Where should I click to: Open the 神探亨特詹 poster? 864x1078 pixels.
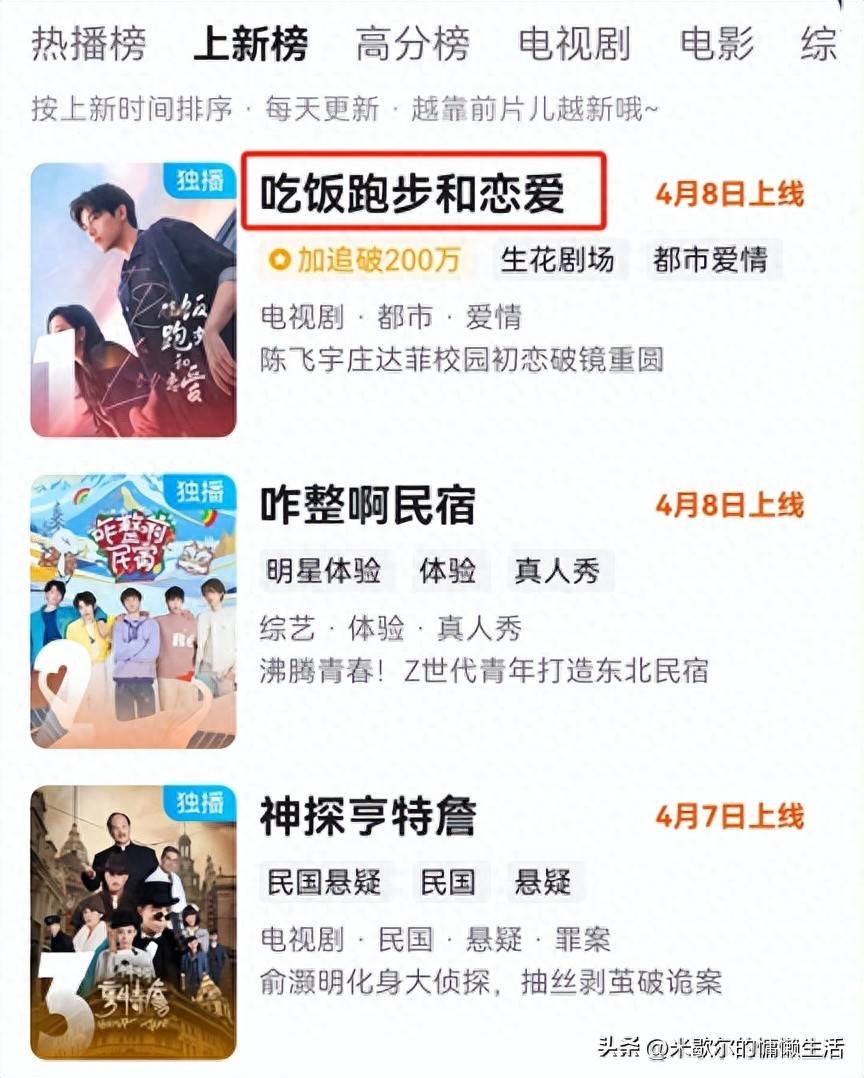133,922
